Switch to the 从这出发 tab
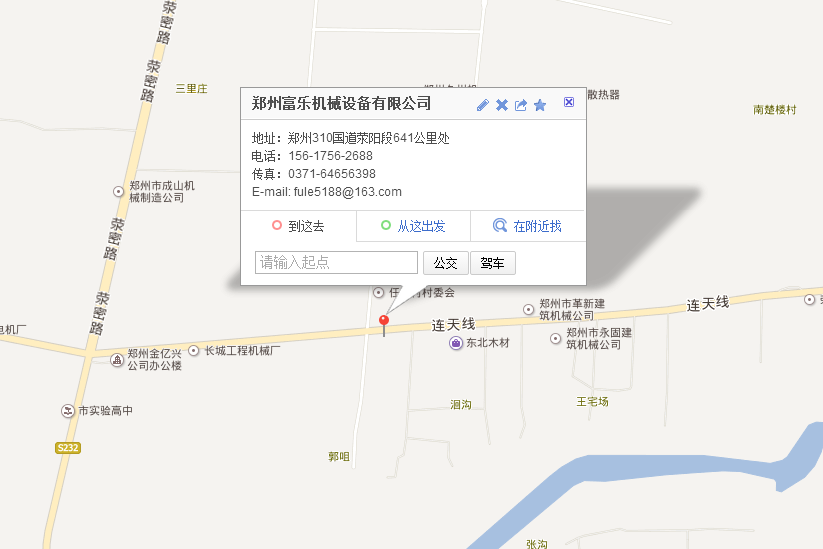 413,226
